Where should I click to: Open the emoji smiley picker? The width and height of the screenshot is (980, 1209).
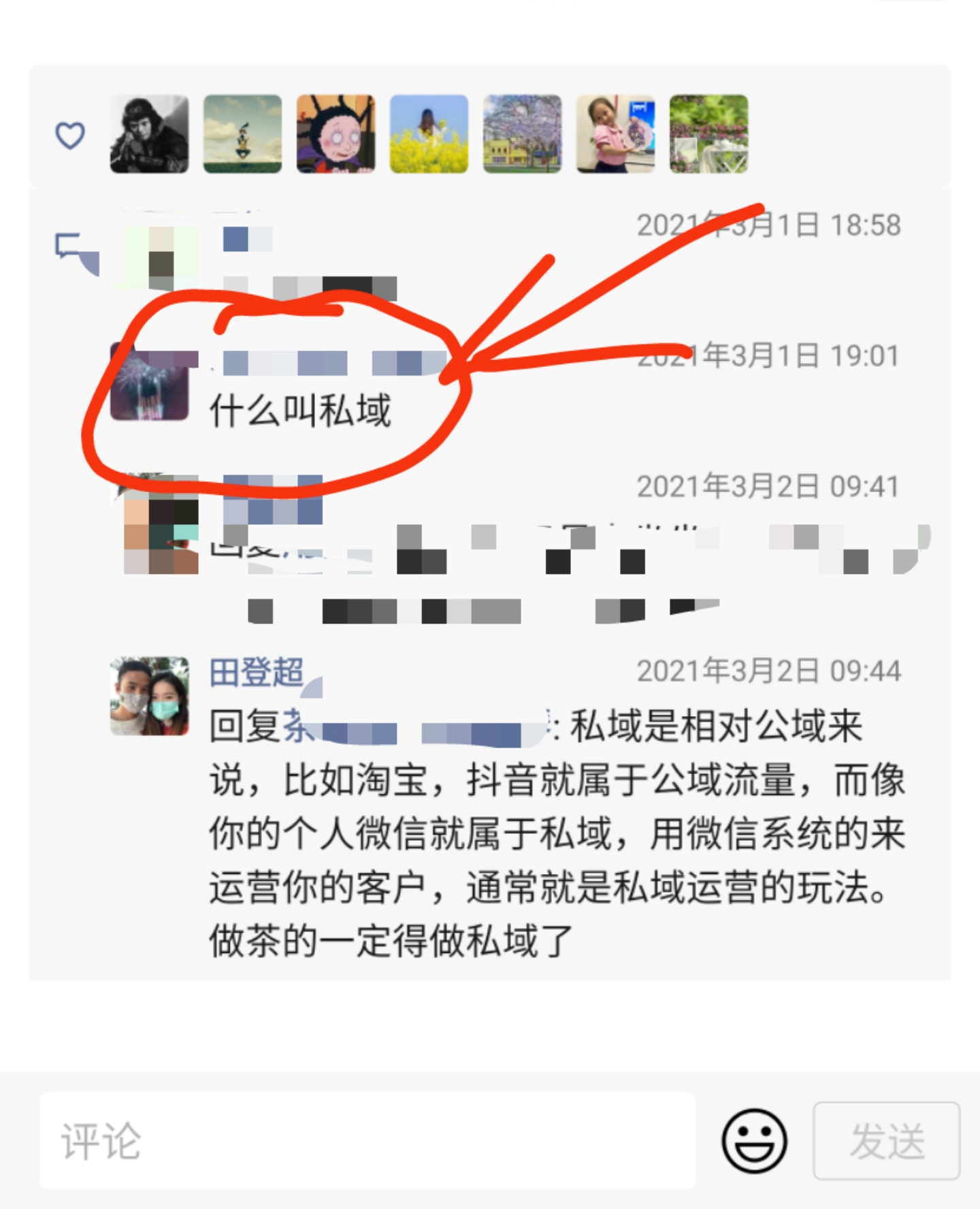pos(754,1141)
